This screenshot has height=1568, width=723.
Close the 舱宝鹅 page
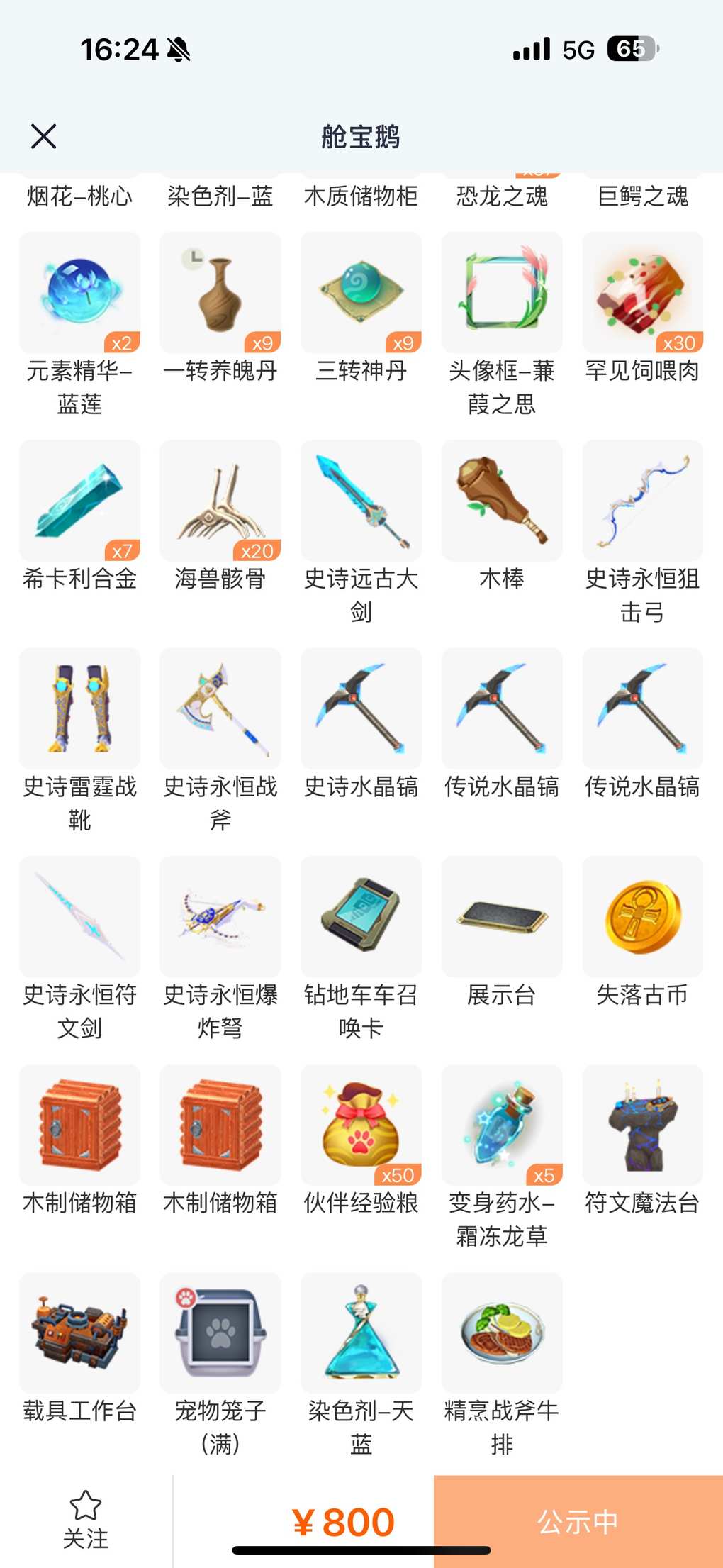tap(43, 136)
